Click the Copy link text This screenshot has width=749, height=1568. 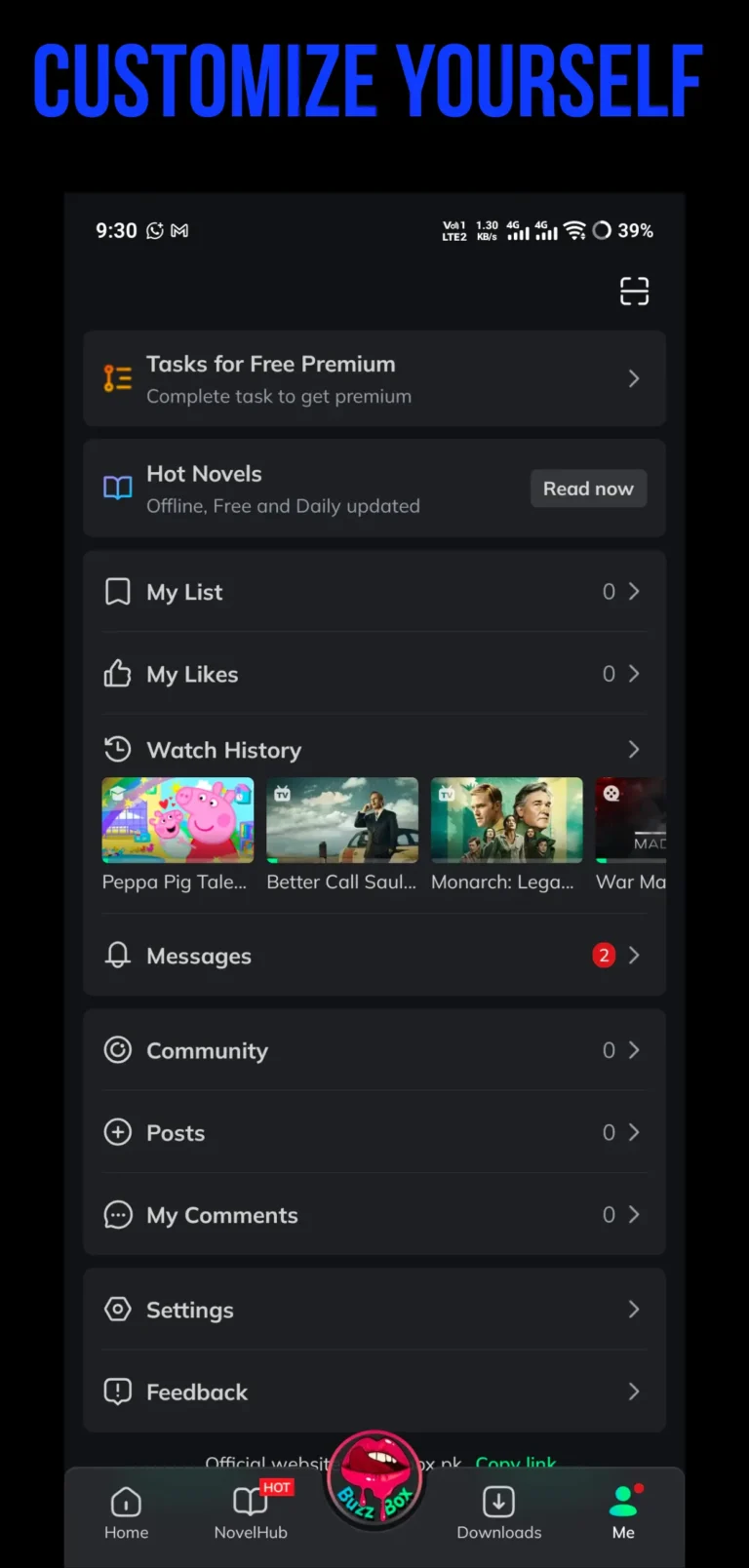click(516, 1463)
